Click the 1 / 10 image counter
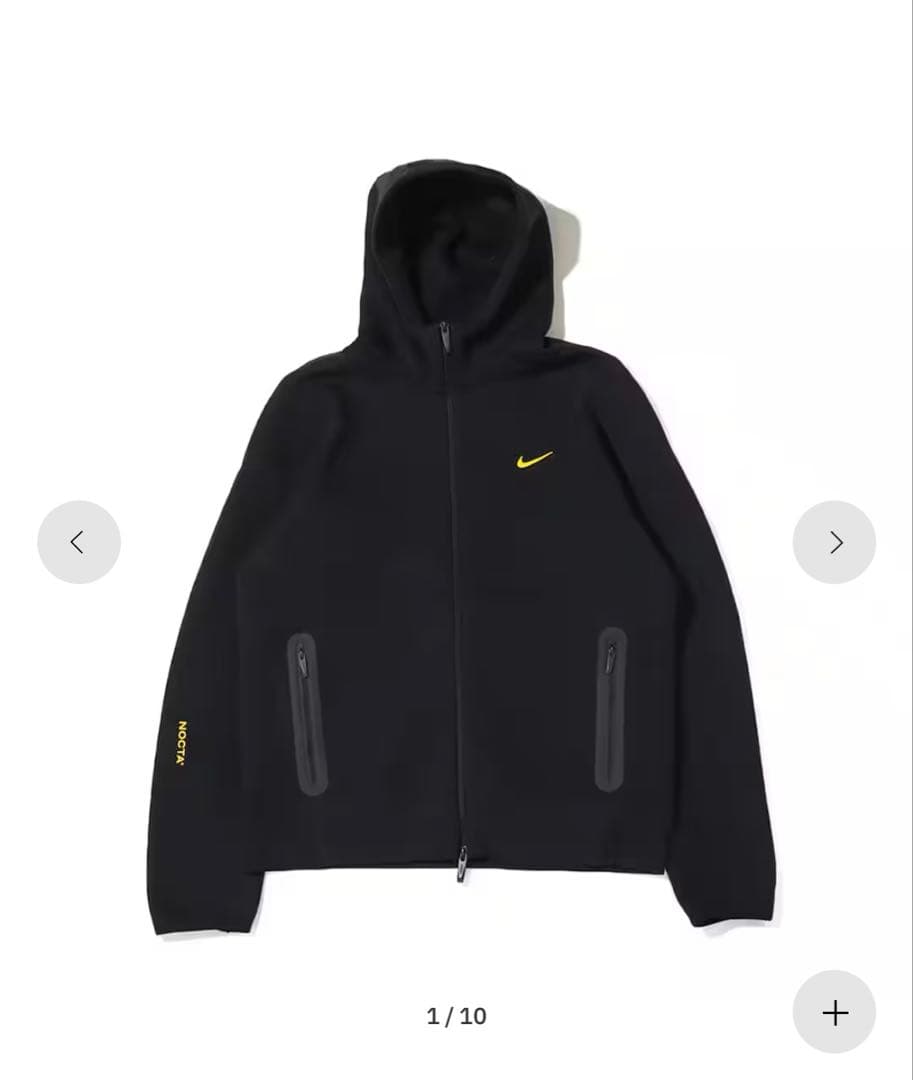 [x=456, y=1016]
